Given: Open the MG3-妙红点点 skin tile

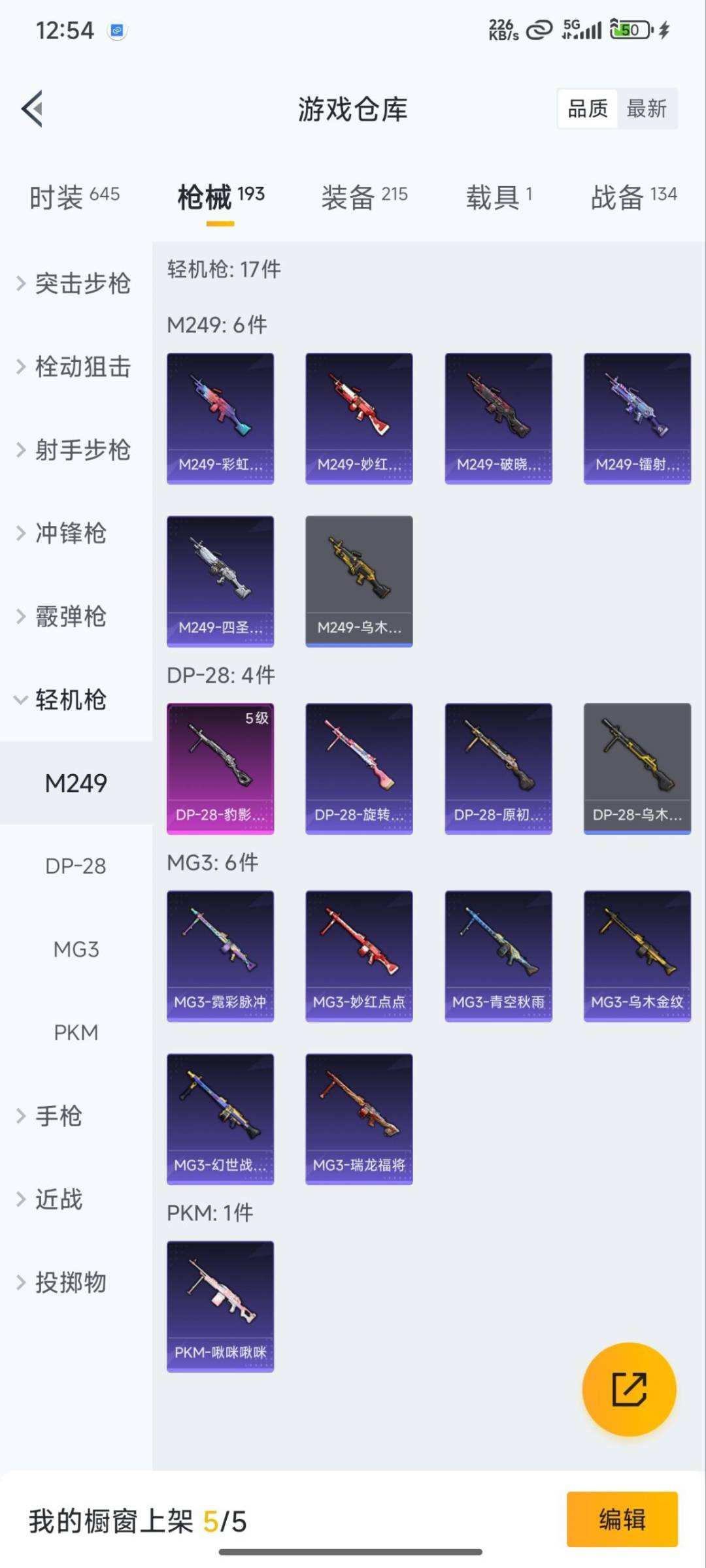Looking at the screenshot, I should [x=359, y=956].
